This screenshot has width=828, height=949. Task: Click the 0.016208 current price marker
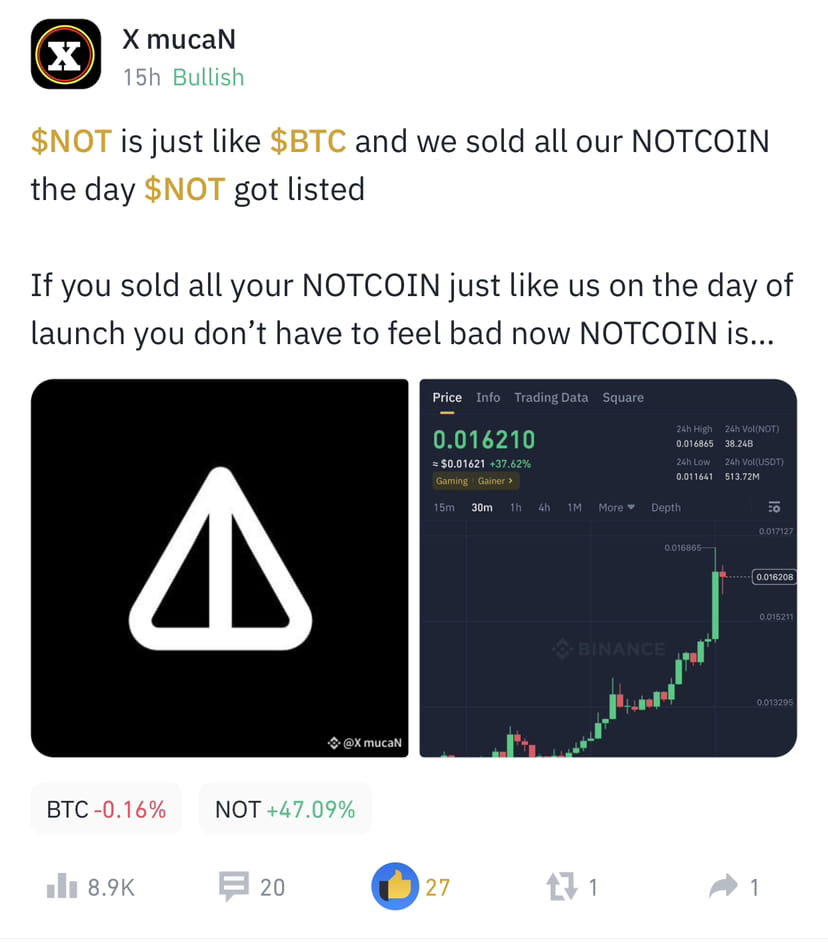pyautogui.click(x=774, y=577)
